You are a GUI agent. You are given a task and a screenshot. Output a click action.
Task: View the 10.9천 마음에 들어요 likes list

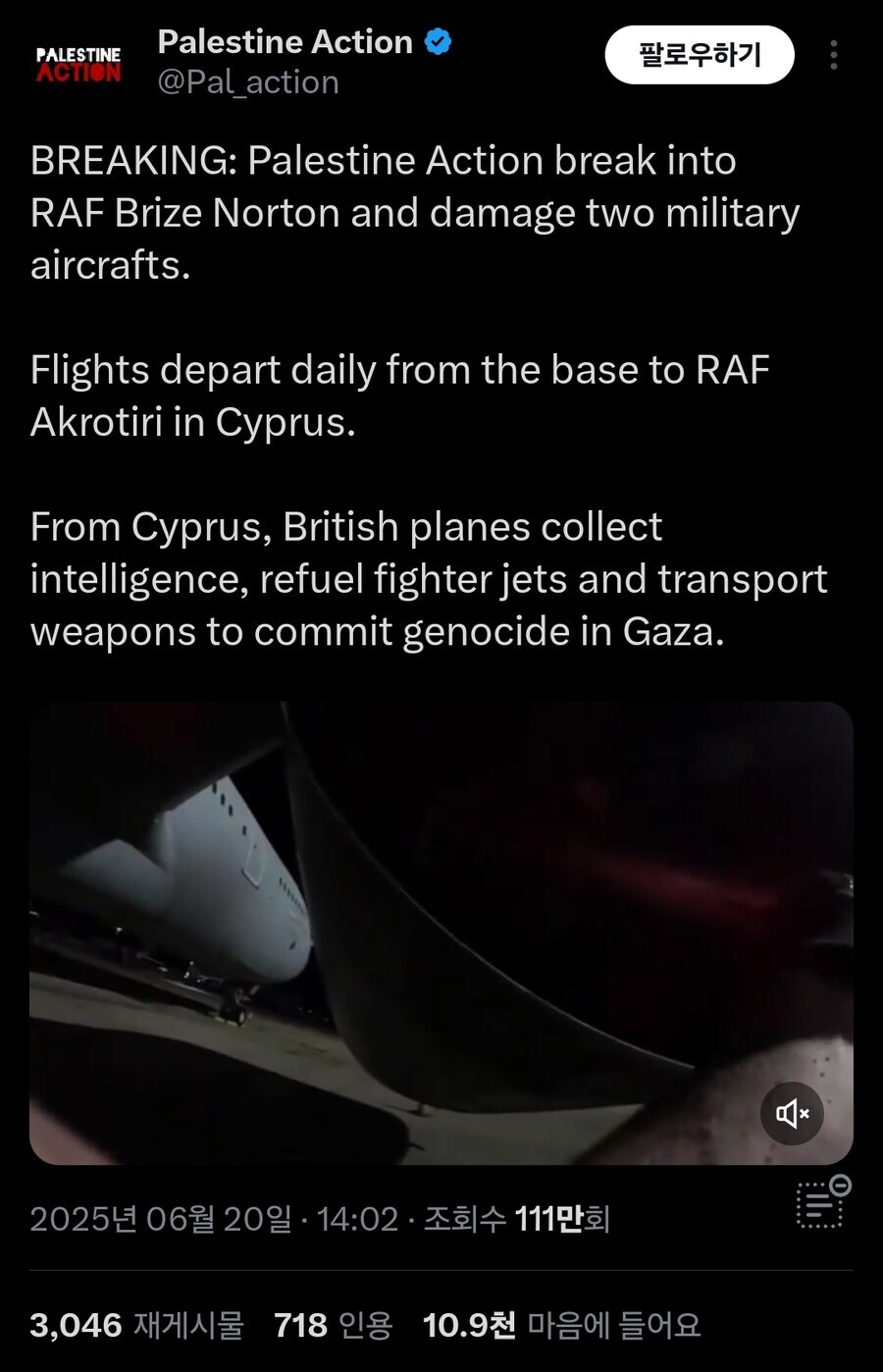click(x=561, y=1326)
